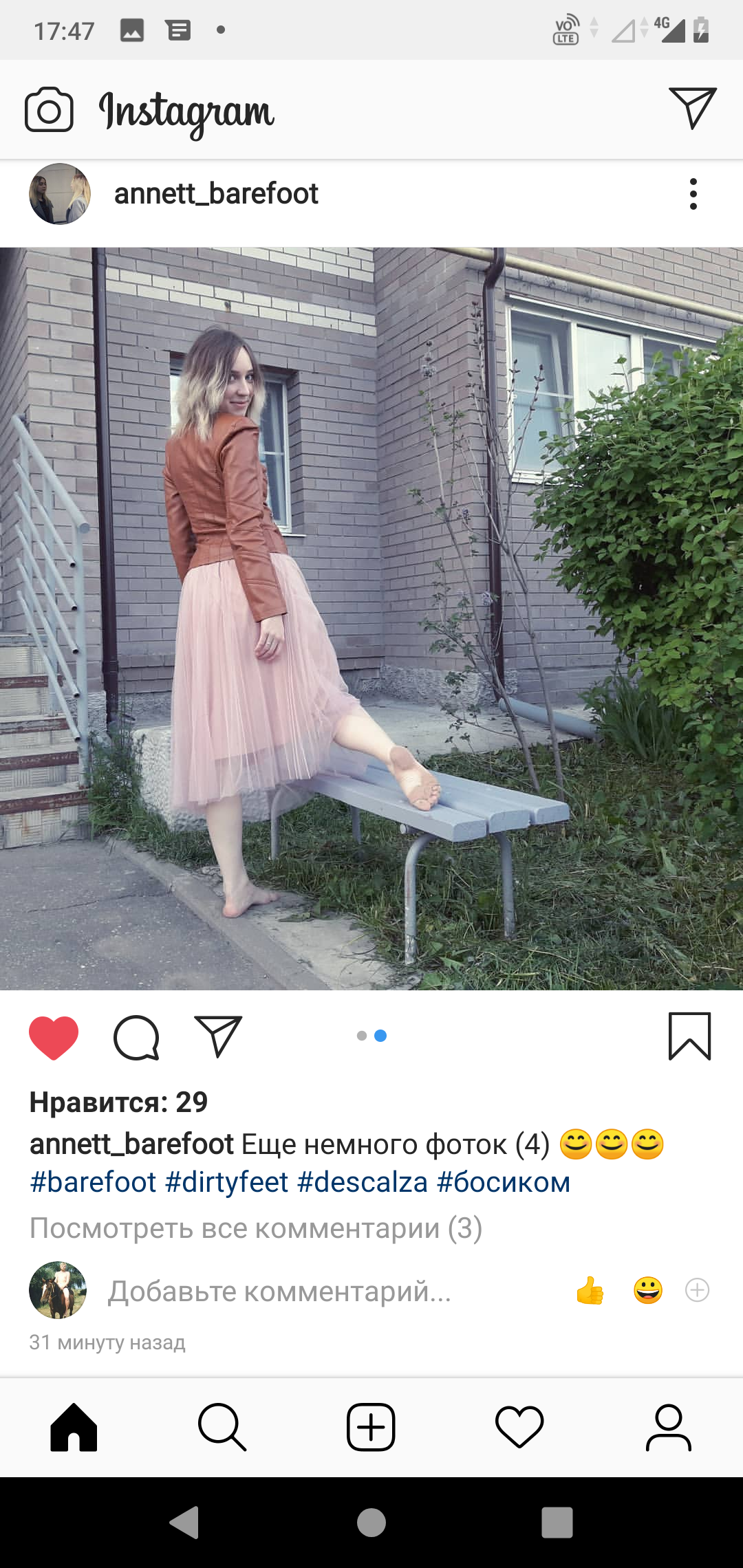Open annett_barefoot's profile from the post header

pyautogui.click(x=216, y=194)
